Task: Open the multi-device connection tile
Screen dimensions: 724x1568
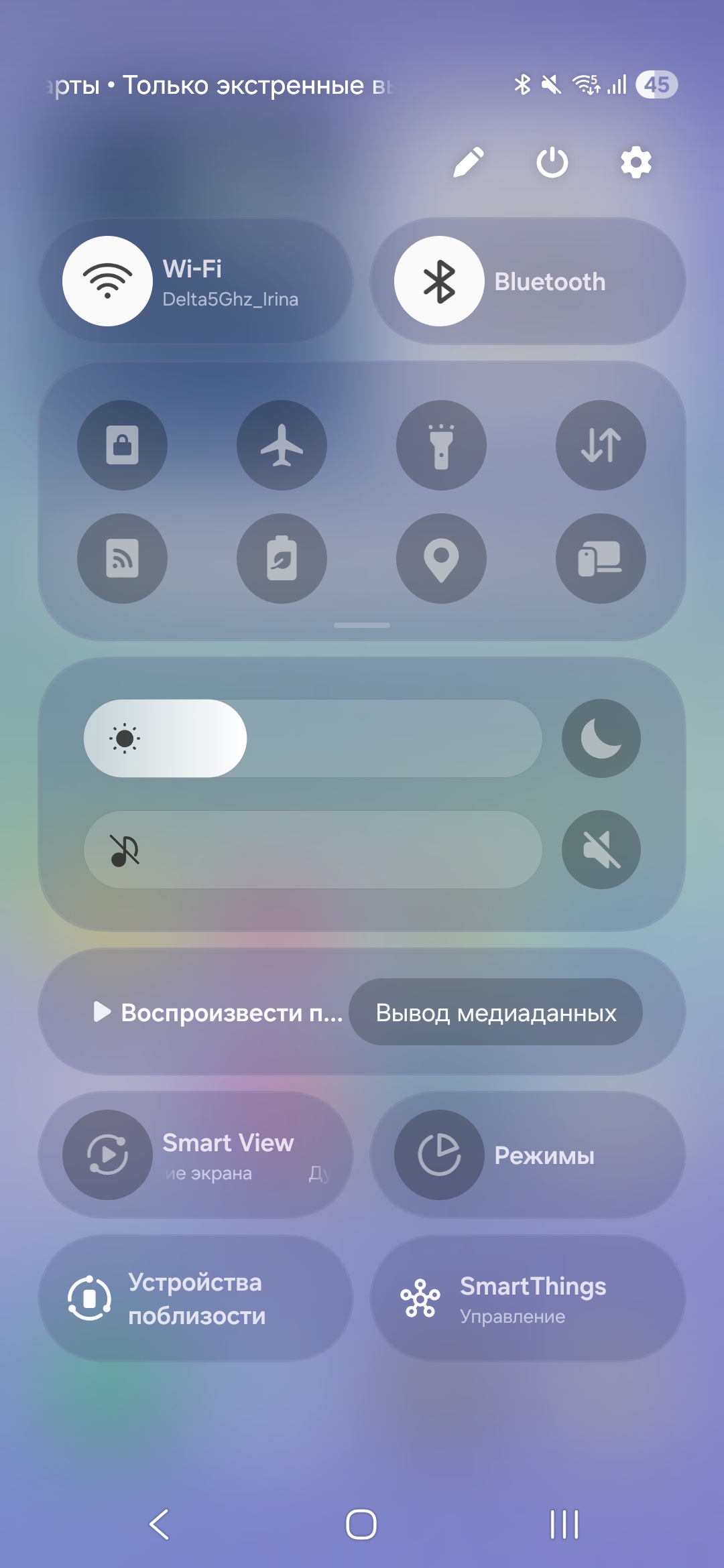Action: (601, 558)
